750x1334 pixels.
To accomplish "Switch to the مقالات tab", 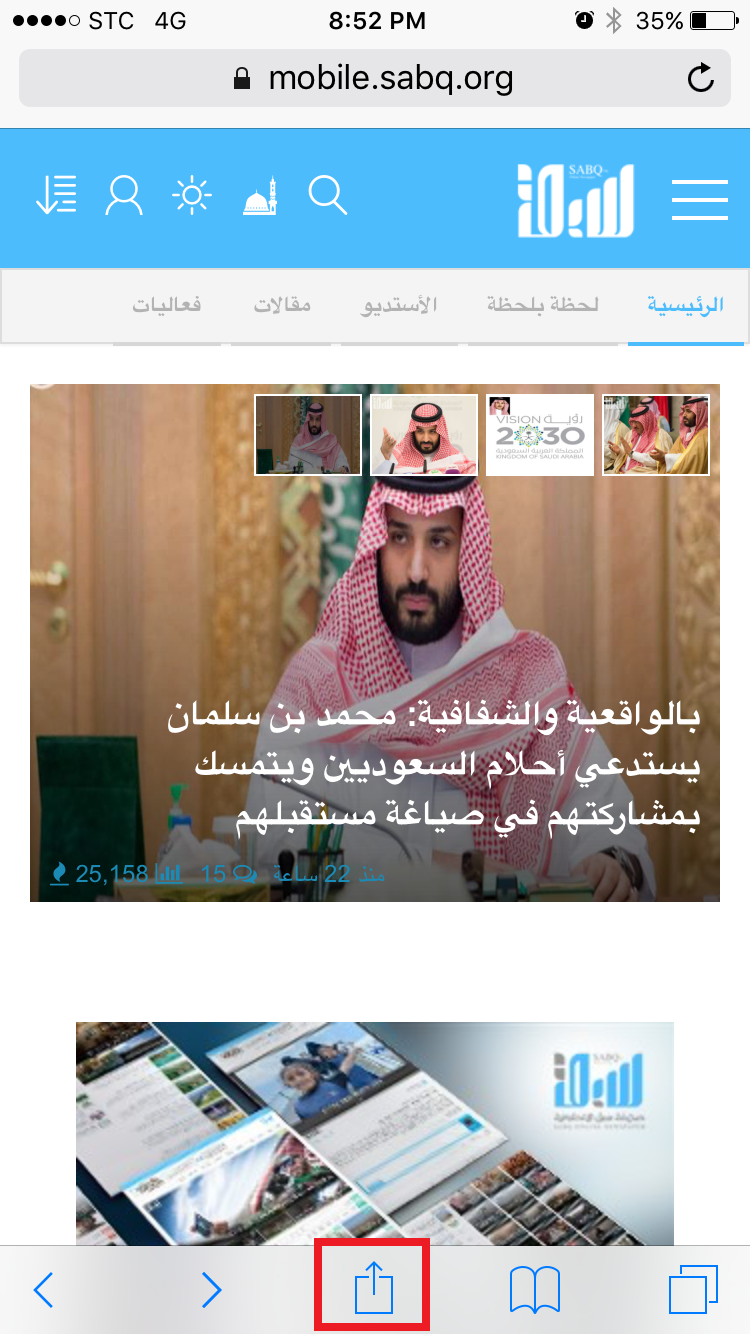I will point(281,304).
